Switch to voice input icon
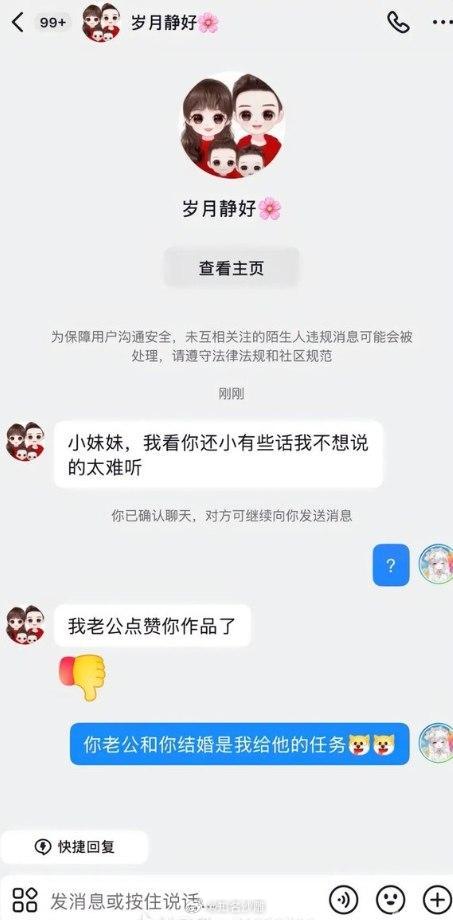Image resolution: width=453 pixels, height=920 pixels. click(343, 899)
